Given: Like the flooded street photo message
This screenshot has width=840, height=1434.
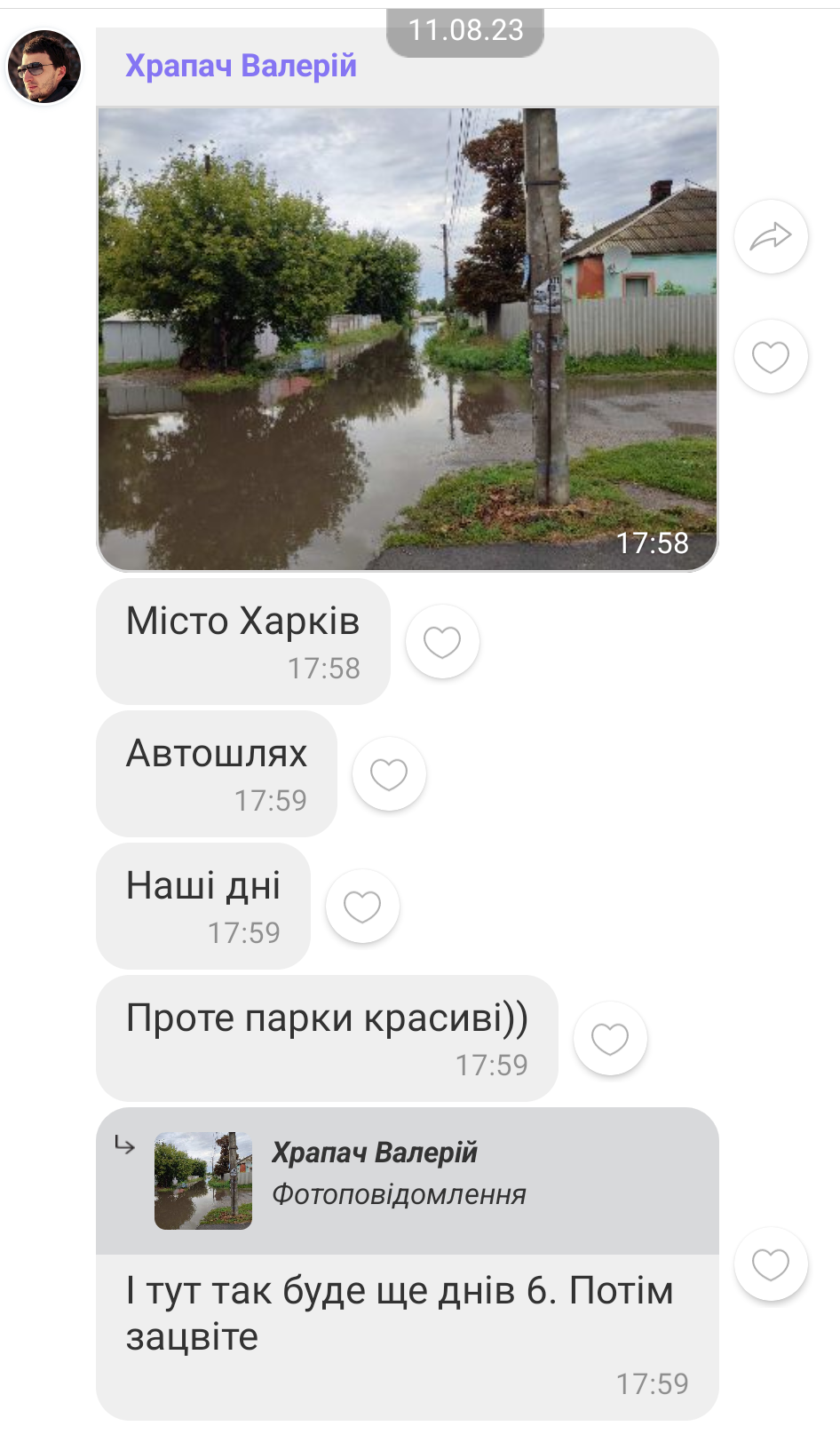Looking at the screenshot, I should (x=770, y=357).
